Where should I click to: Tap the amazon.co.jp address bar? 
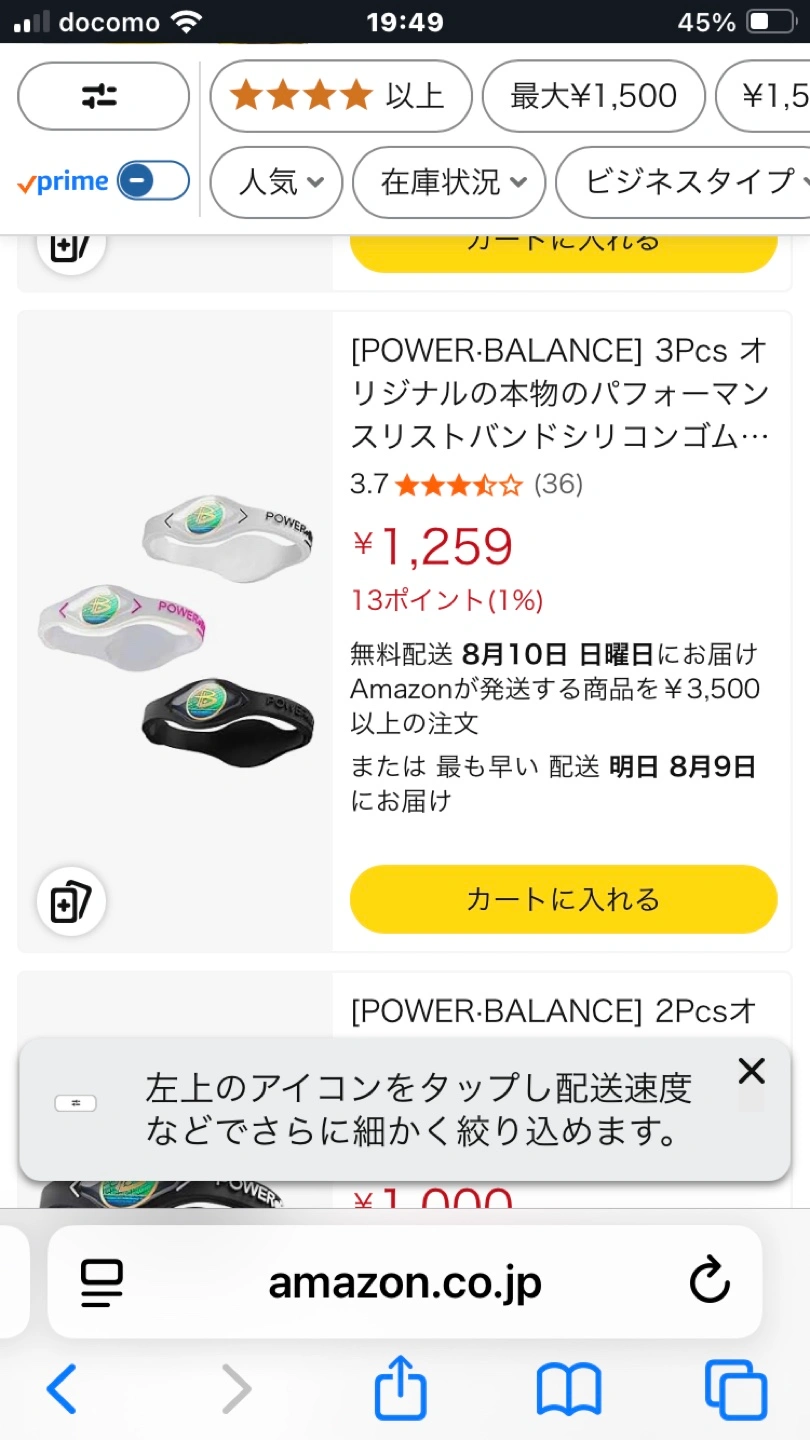pos(405,1282)
